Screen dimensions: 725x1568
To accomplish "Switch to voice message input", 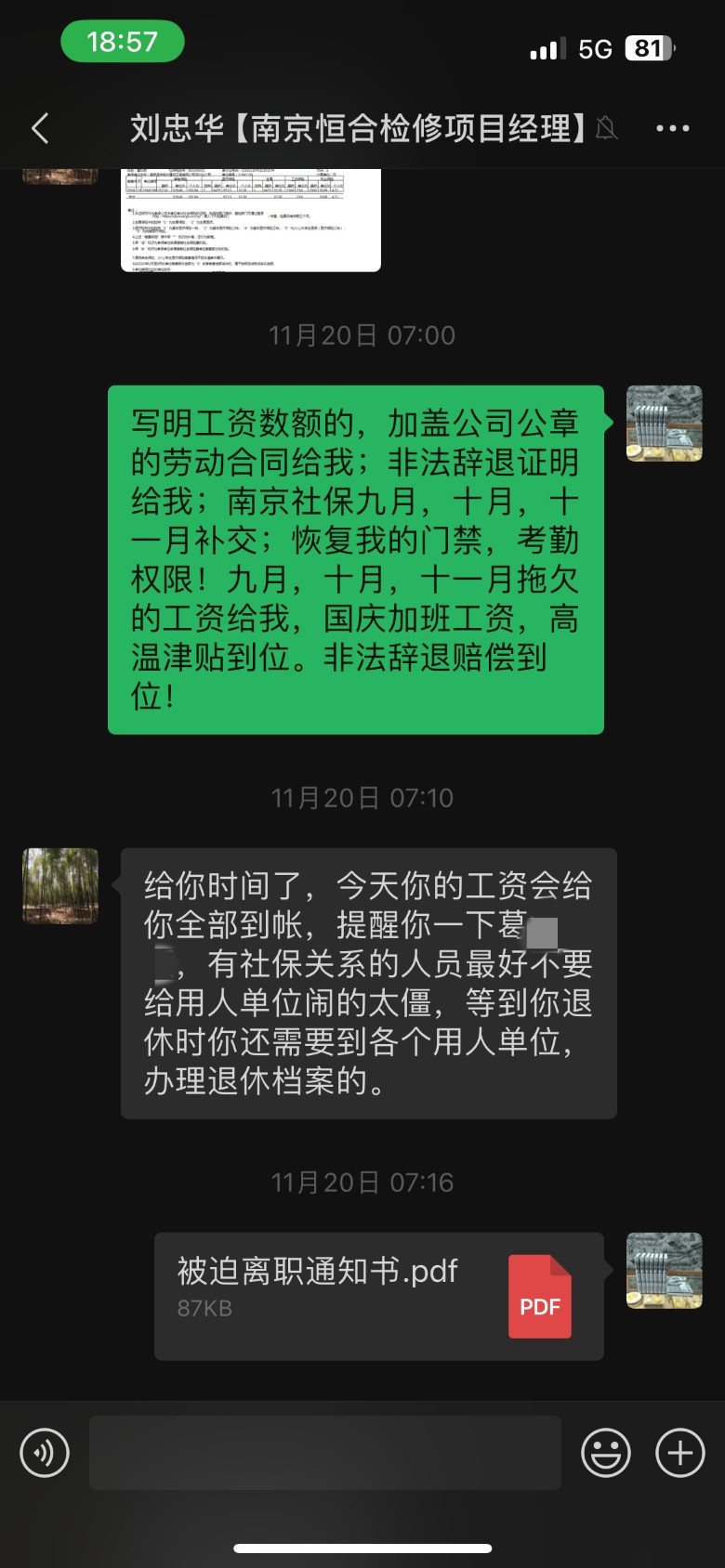I will (x=45, y=1453).
